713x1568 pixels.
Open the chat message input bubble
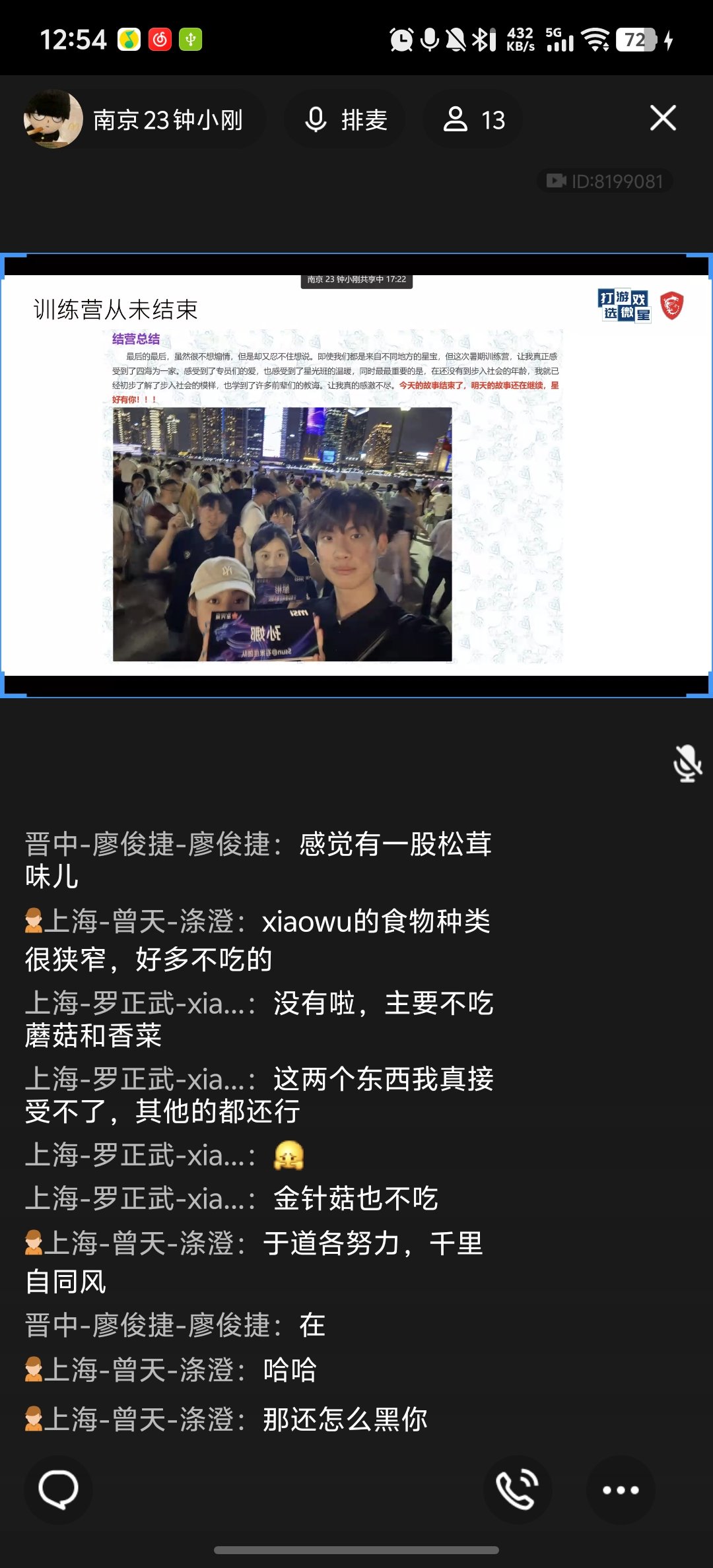[58, 1490]
